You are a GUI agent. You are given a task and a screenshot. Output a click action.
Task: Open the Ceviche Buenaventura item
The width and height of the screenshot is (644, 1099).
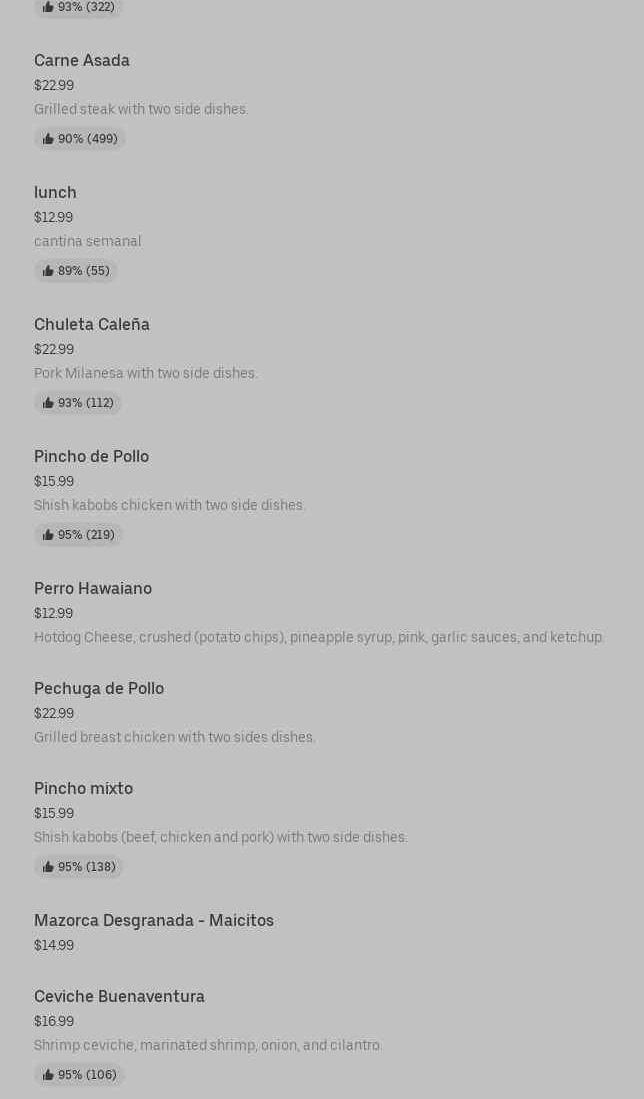[x=119, y=997]
